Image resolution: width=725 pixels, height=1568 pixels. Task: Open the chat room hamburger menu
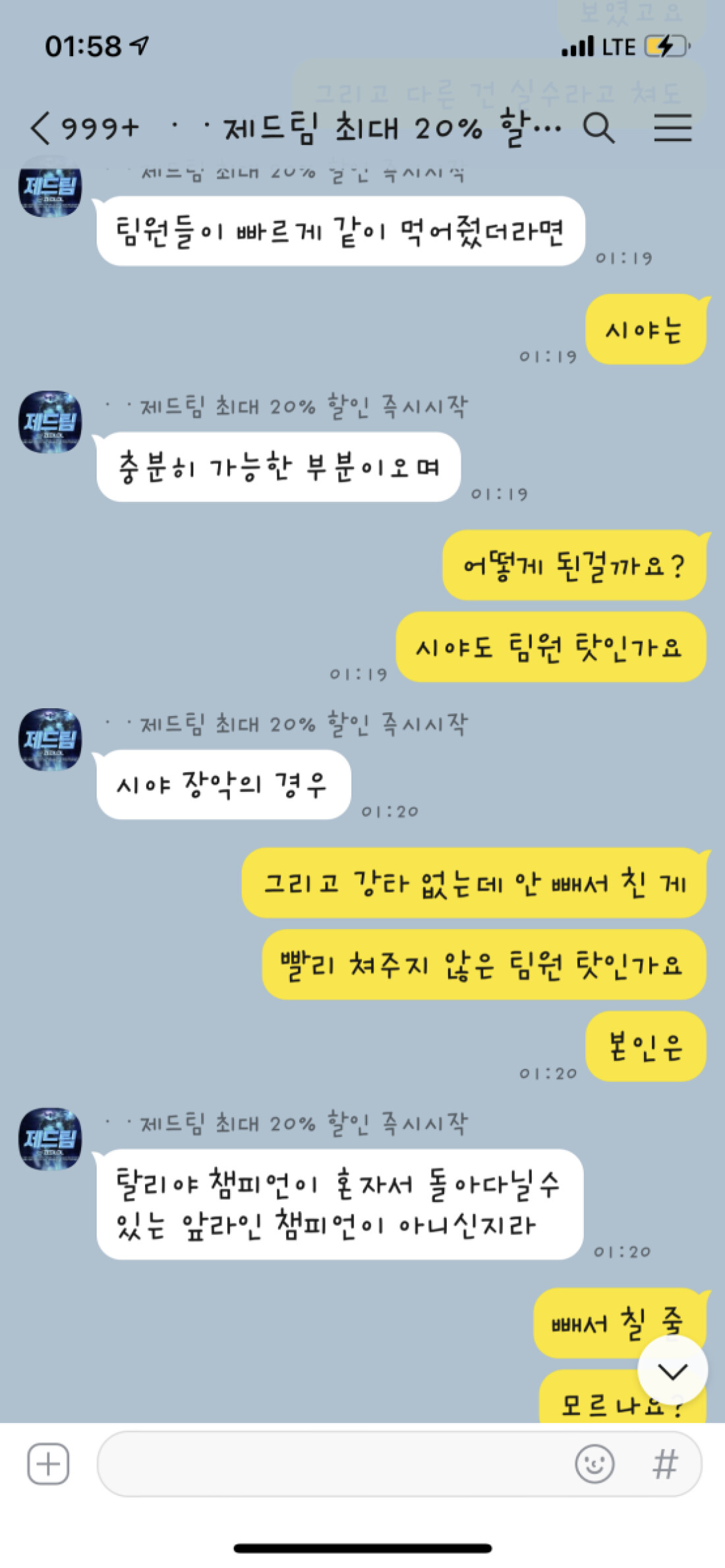tap(672, 128)
